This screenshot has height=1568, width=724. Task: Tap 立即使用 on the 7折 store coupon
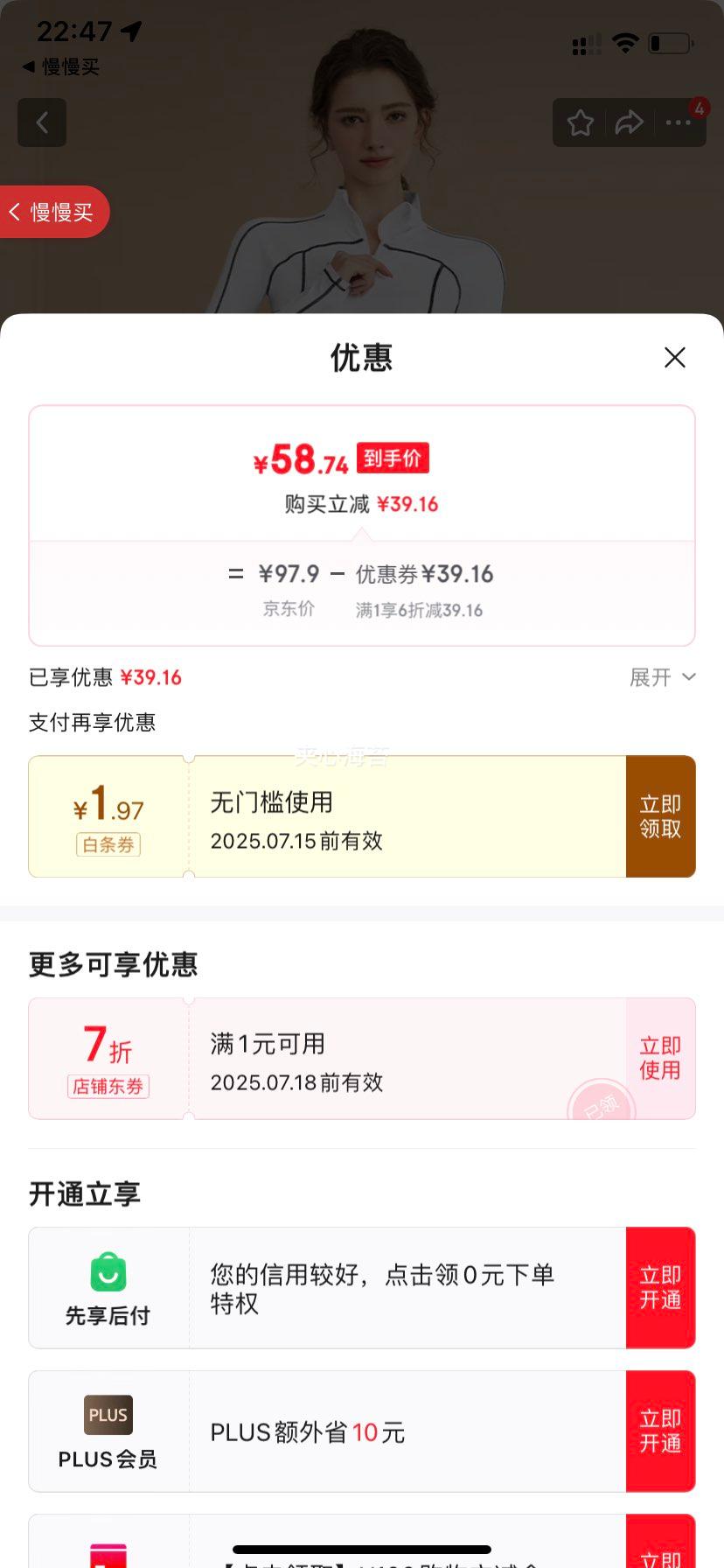point(660,1059)
